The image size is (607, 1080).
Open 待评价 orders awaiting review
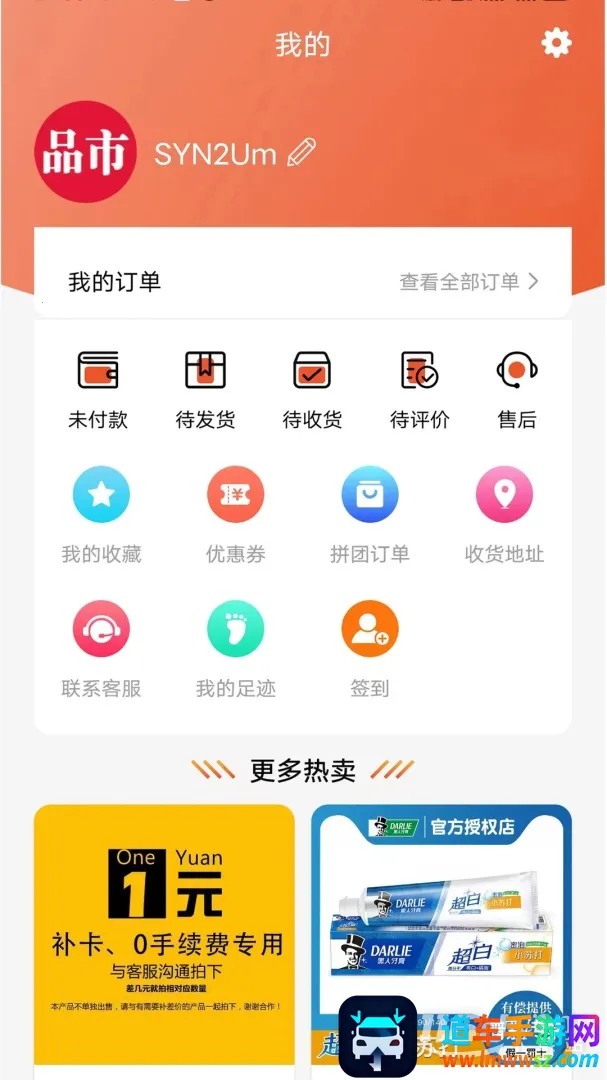pyautogui.click(x=419, y=389)
